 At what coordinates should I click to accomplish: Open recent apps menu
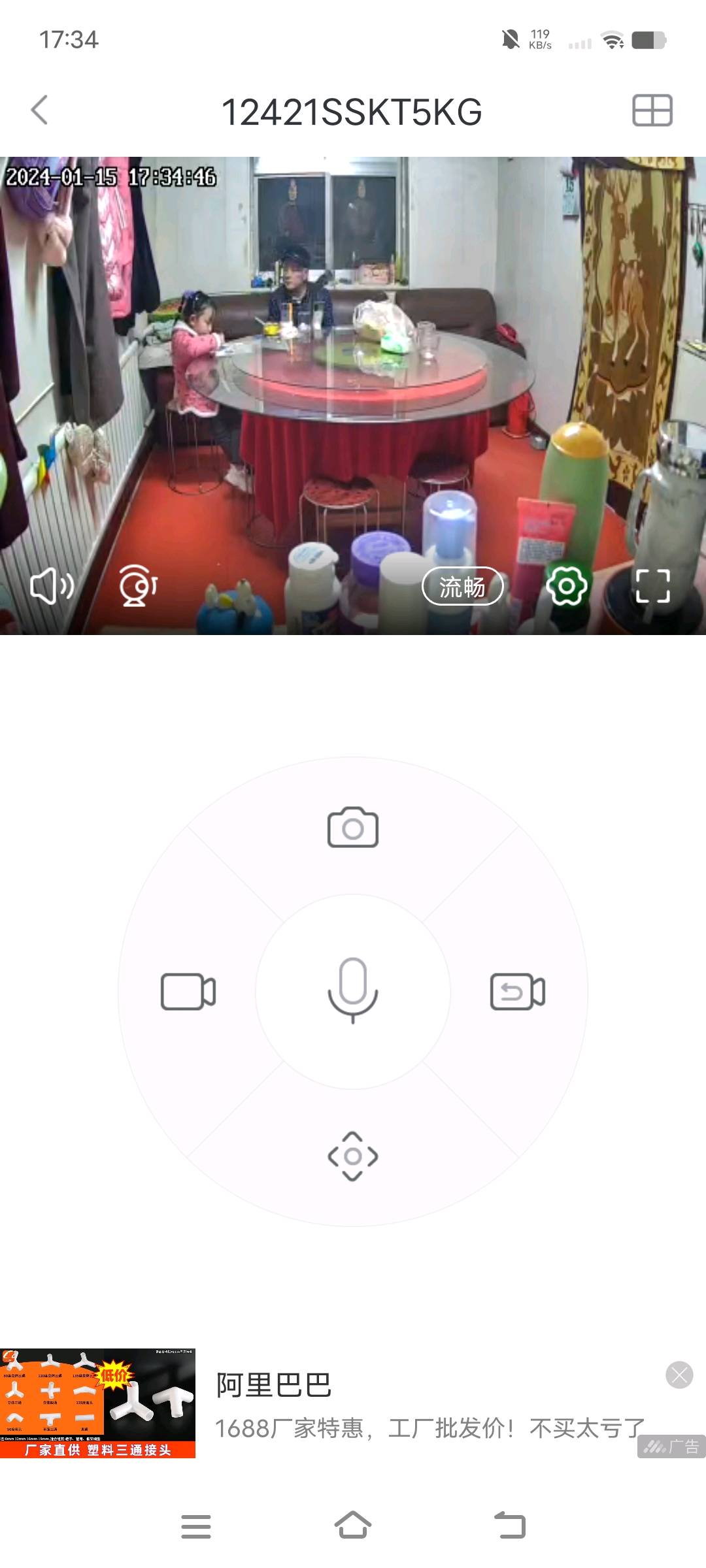coord(195,1526)
